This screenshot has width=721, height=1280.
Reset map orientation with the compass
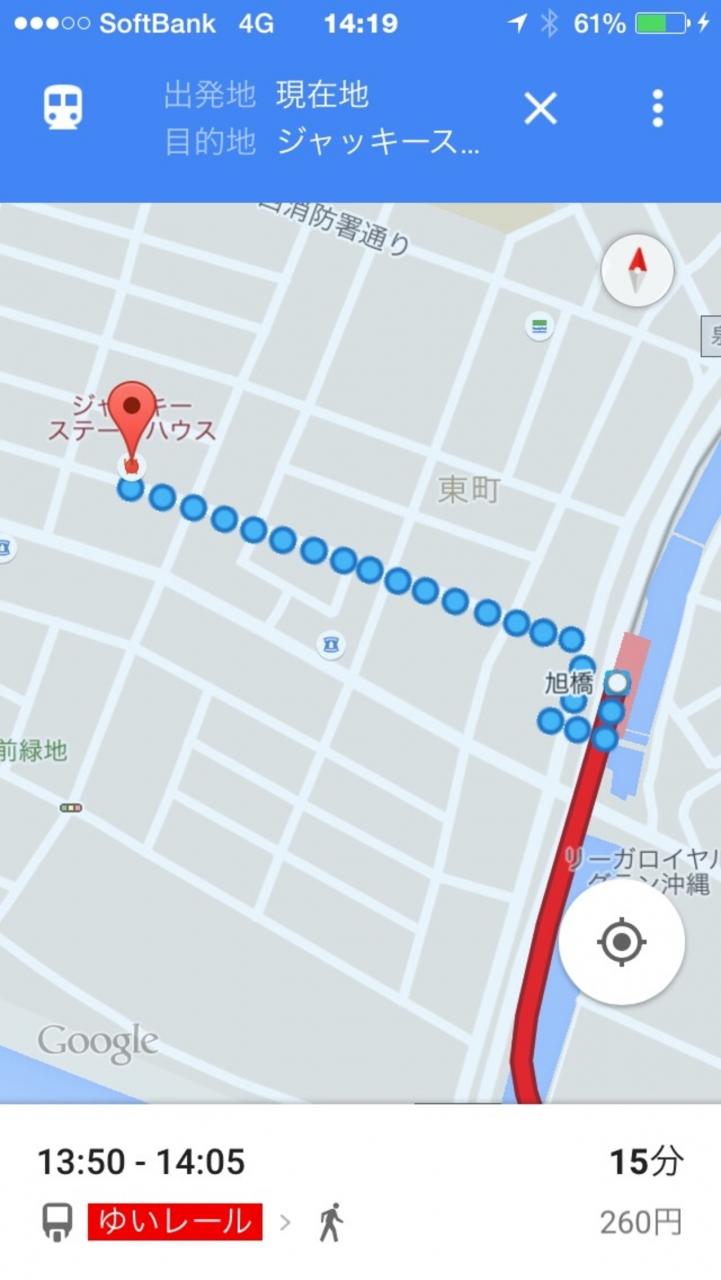point(637,270)
